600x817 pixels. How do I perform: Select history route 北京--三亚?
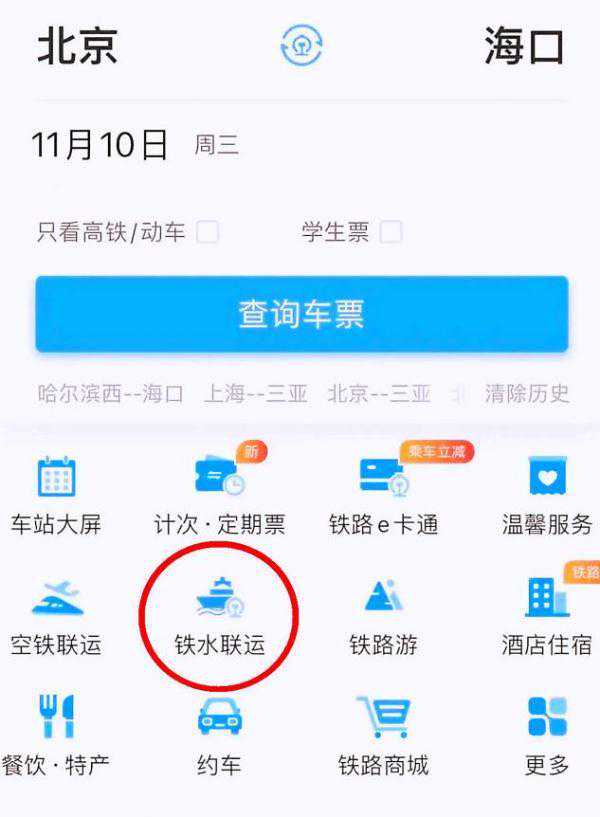tap(379, 393)
